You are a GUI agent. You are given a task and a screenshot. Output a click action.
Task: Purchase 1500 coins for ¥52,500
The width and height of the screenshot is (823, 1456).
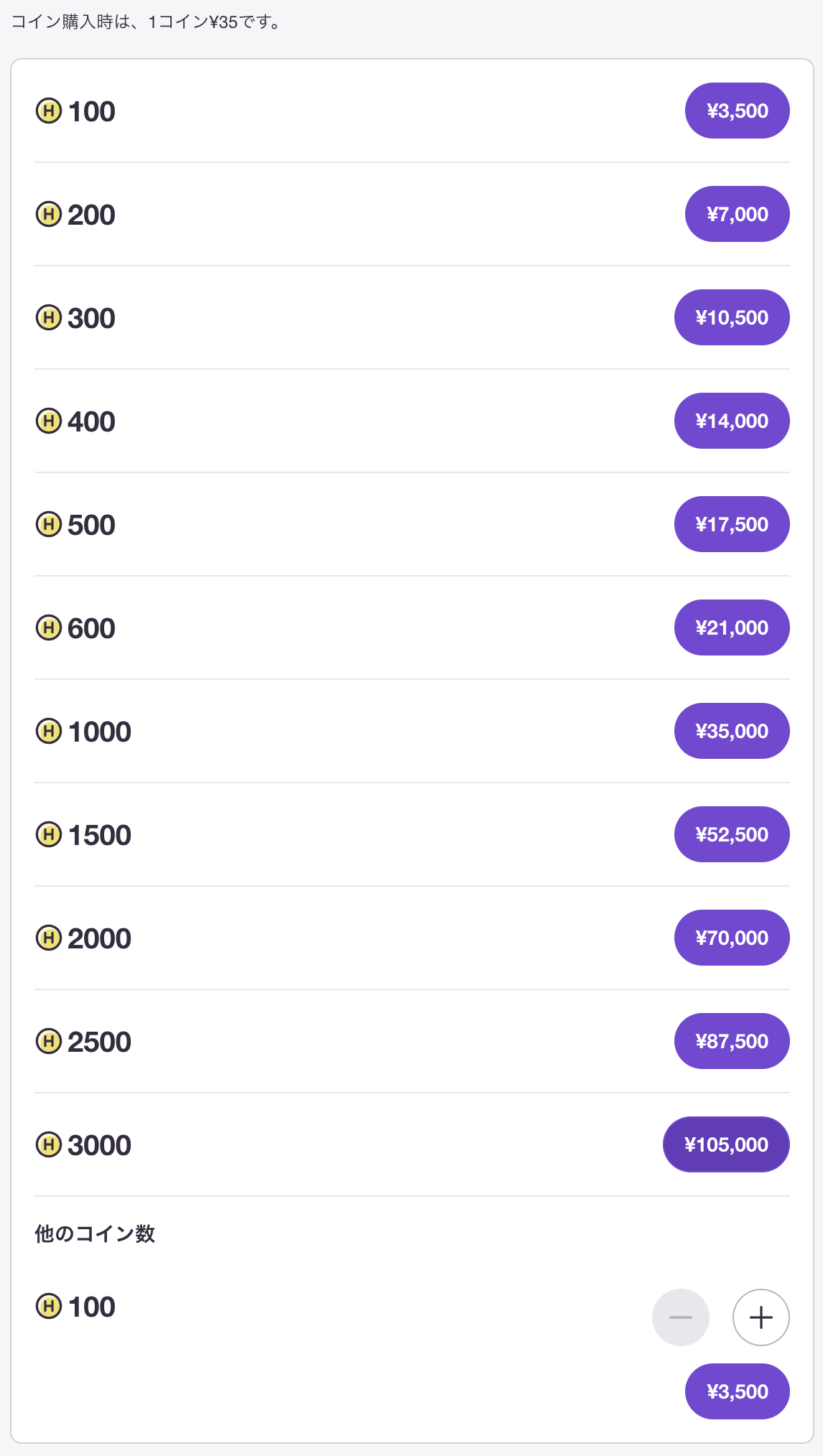pyautogui.click(x=732, y=834)
